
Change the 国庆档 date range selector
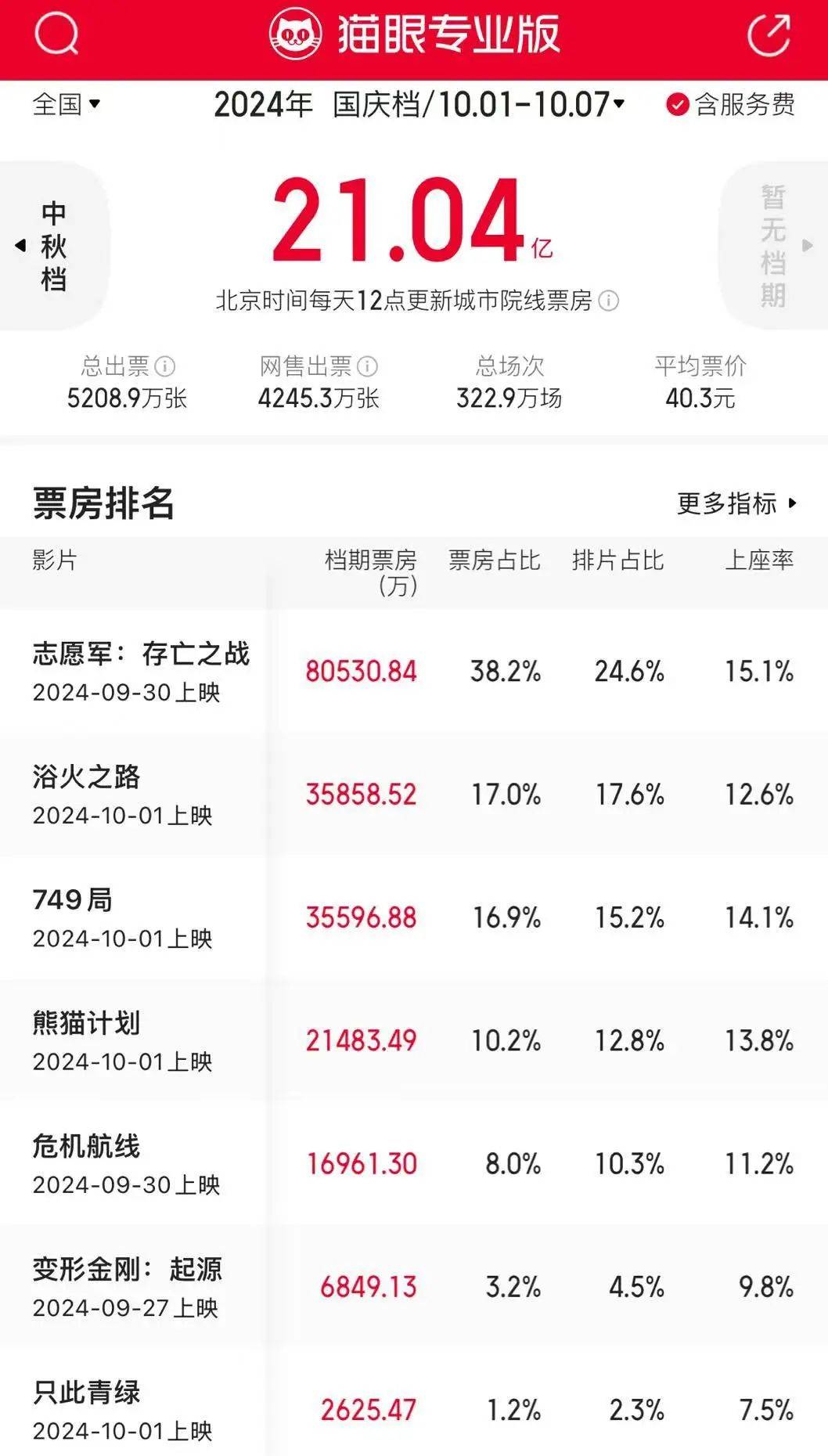pos(419,104)
